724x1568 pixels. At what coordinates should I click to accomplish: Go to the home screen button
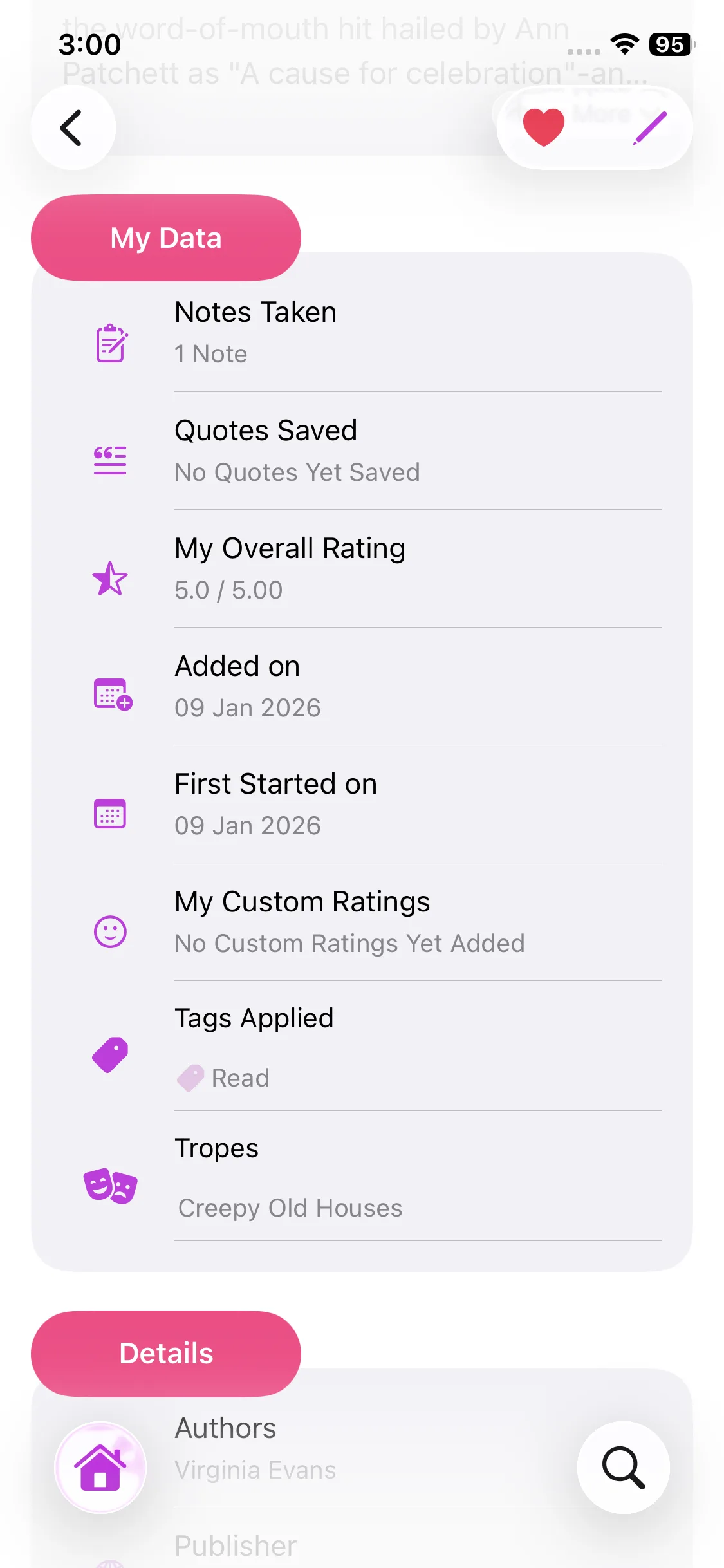pyautogui.click(x=100, y=1467)
